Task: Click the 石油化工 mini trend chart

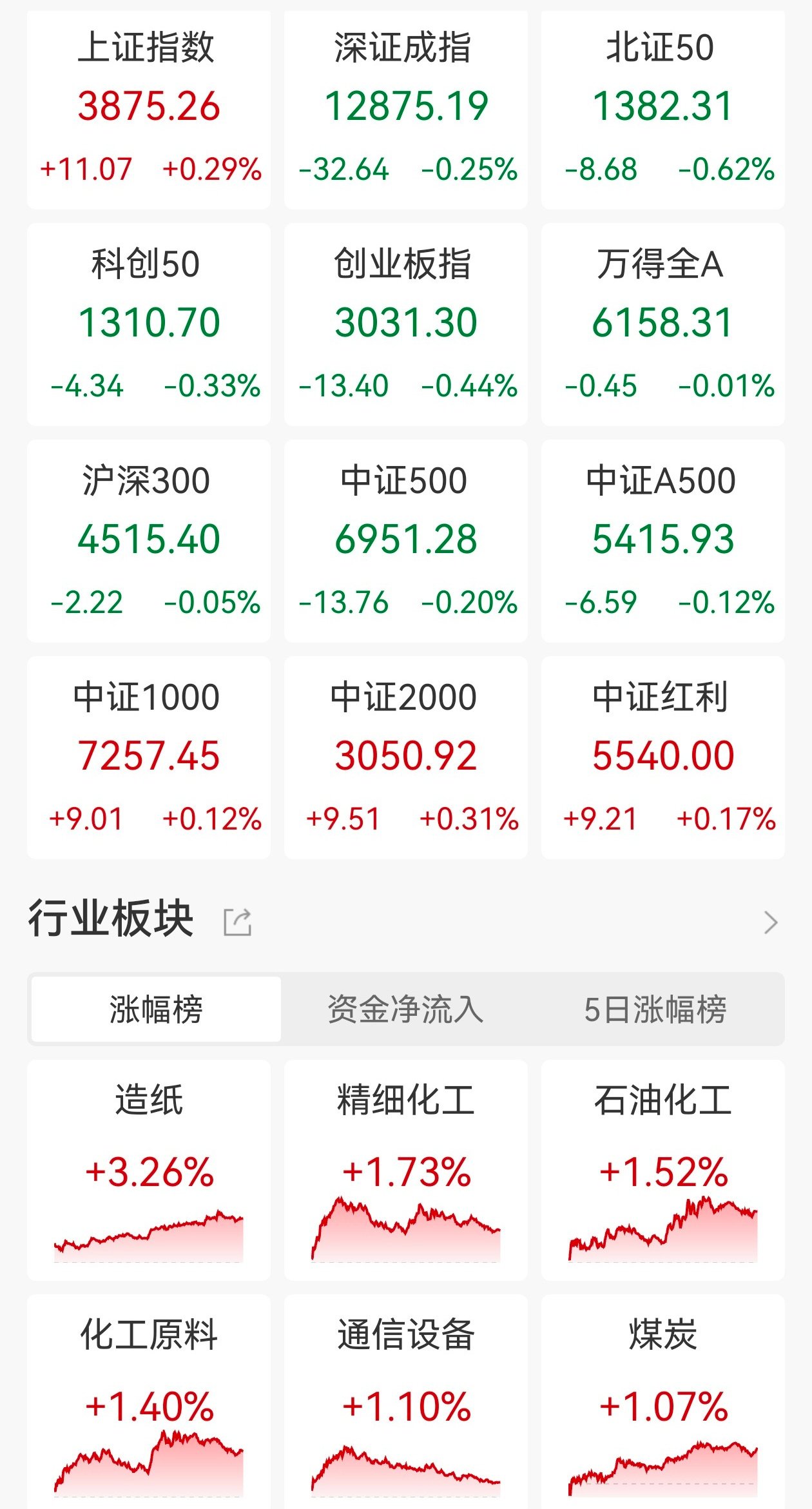Action: [662, 1241]
